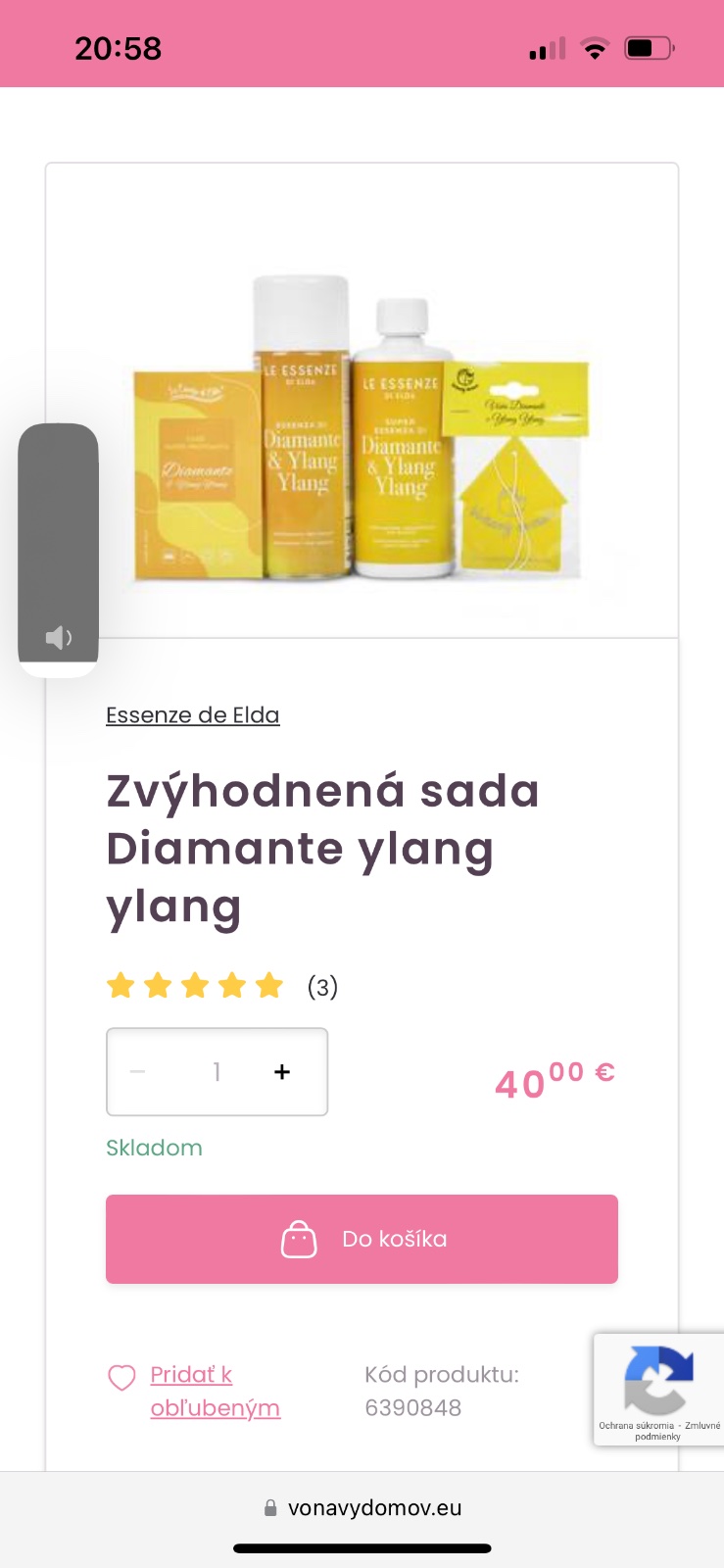Tap the Pridať k obľubeným link
Viewport: 724px width, 1568px height.
(x=215, y=1392)
